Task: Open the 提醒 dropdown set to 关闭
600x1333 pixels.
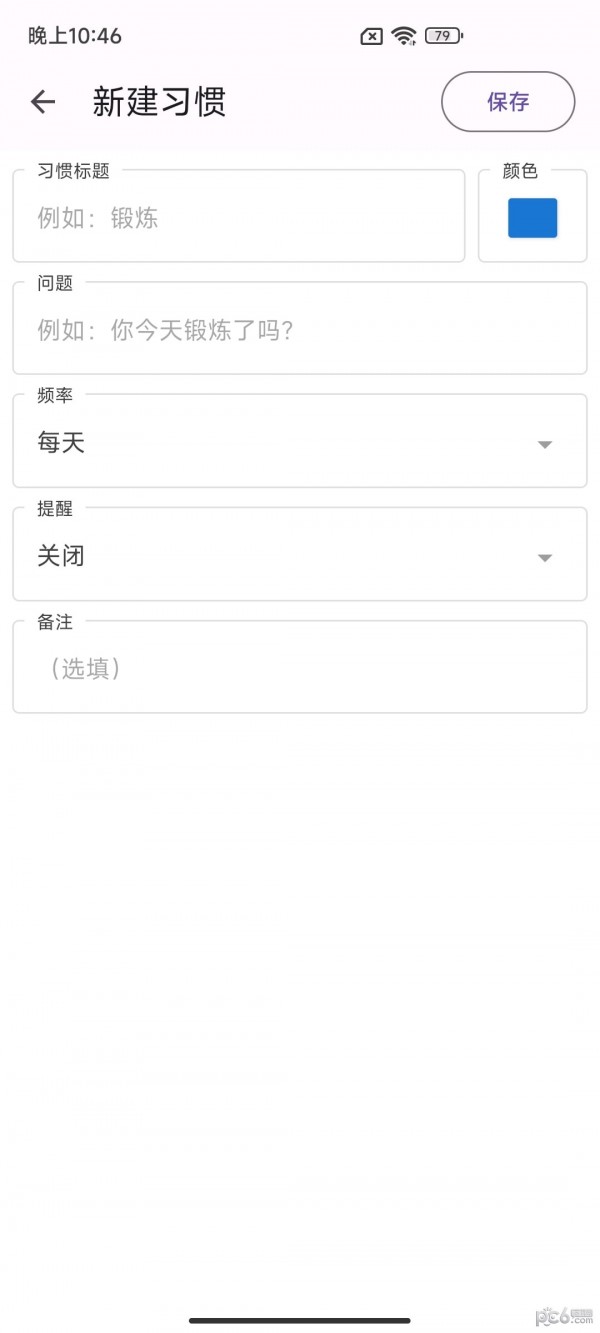Action: point(299,556)
